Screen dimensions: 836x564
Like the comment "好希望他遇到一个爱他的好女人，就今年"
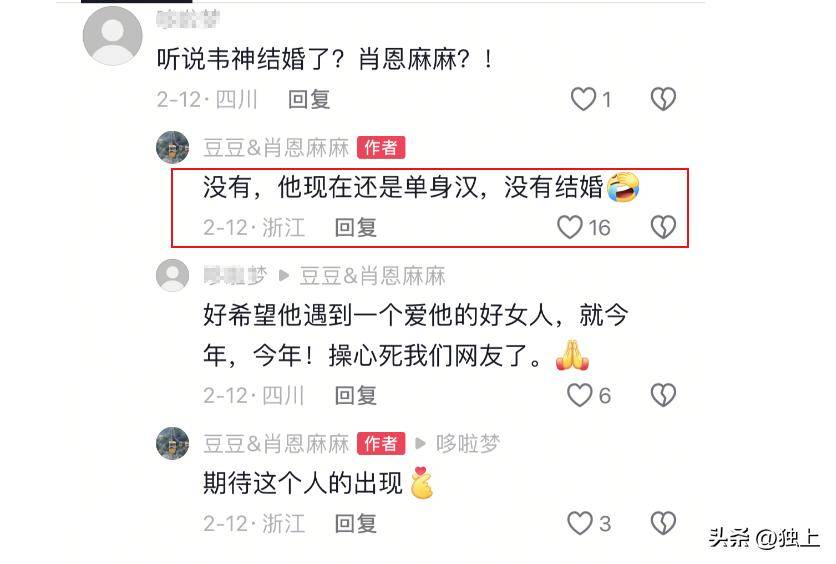click(x=580, y=395)
